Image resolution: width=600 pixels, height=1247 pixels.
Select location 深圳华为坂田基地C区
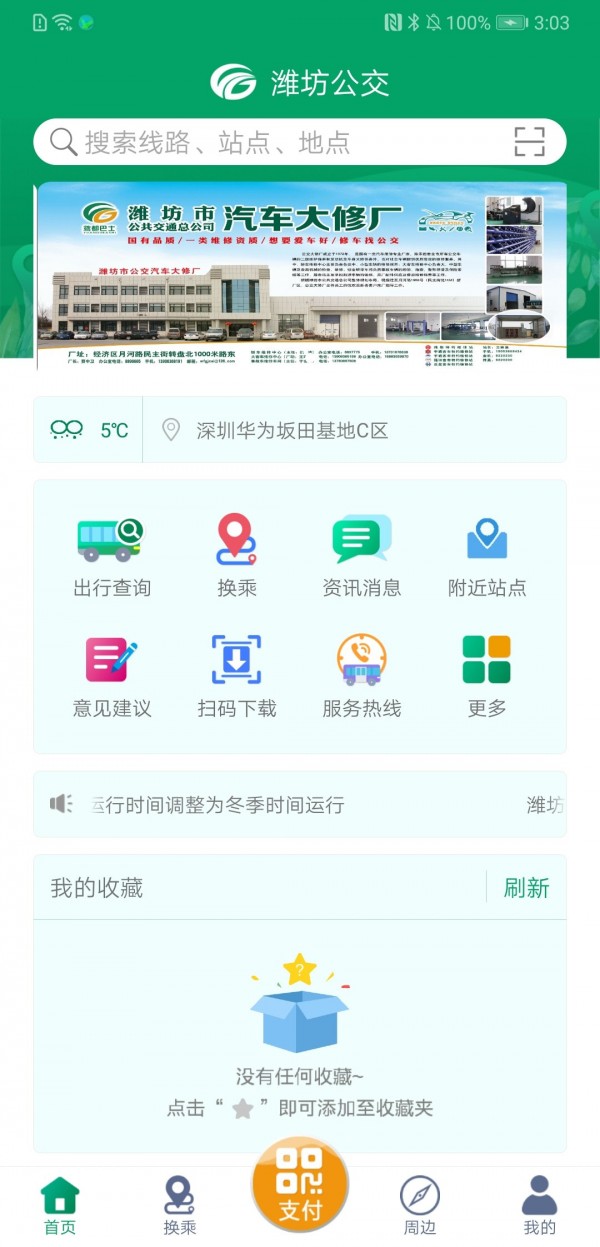[x=292, y=431]
